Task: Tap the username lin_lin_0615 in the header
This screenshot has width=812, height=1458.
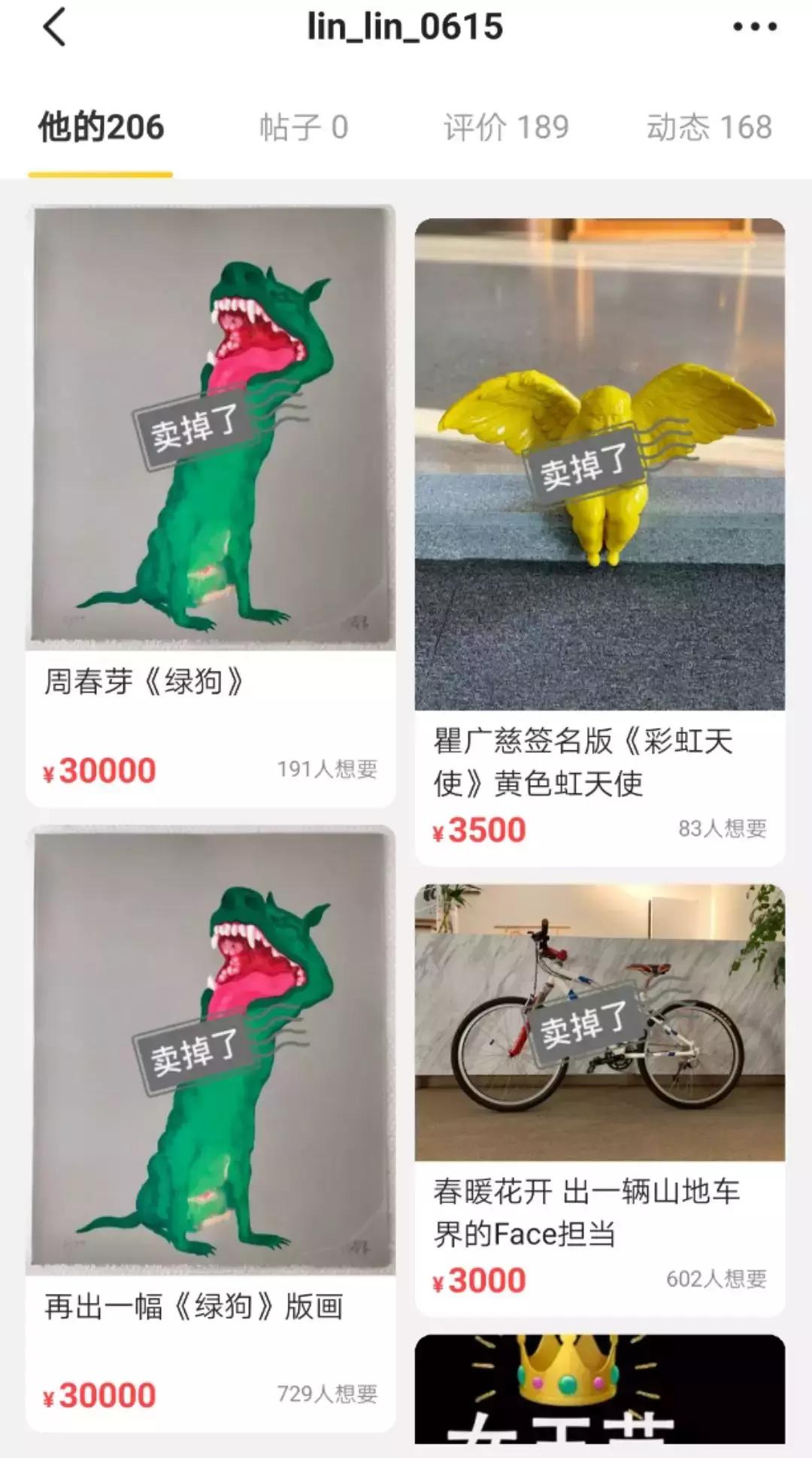Action: pos(406,29)
